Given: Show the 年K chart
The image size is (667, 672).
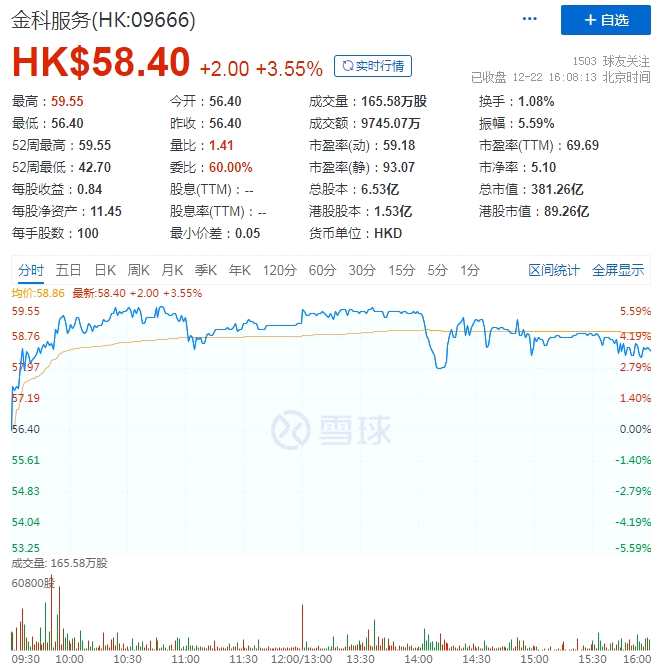Looking at the screenshot, I should click(x=239, y=270).
